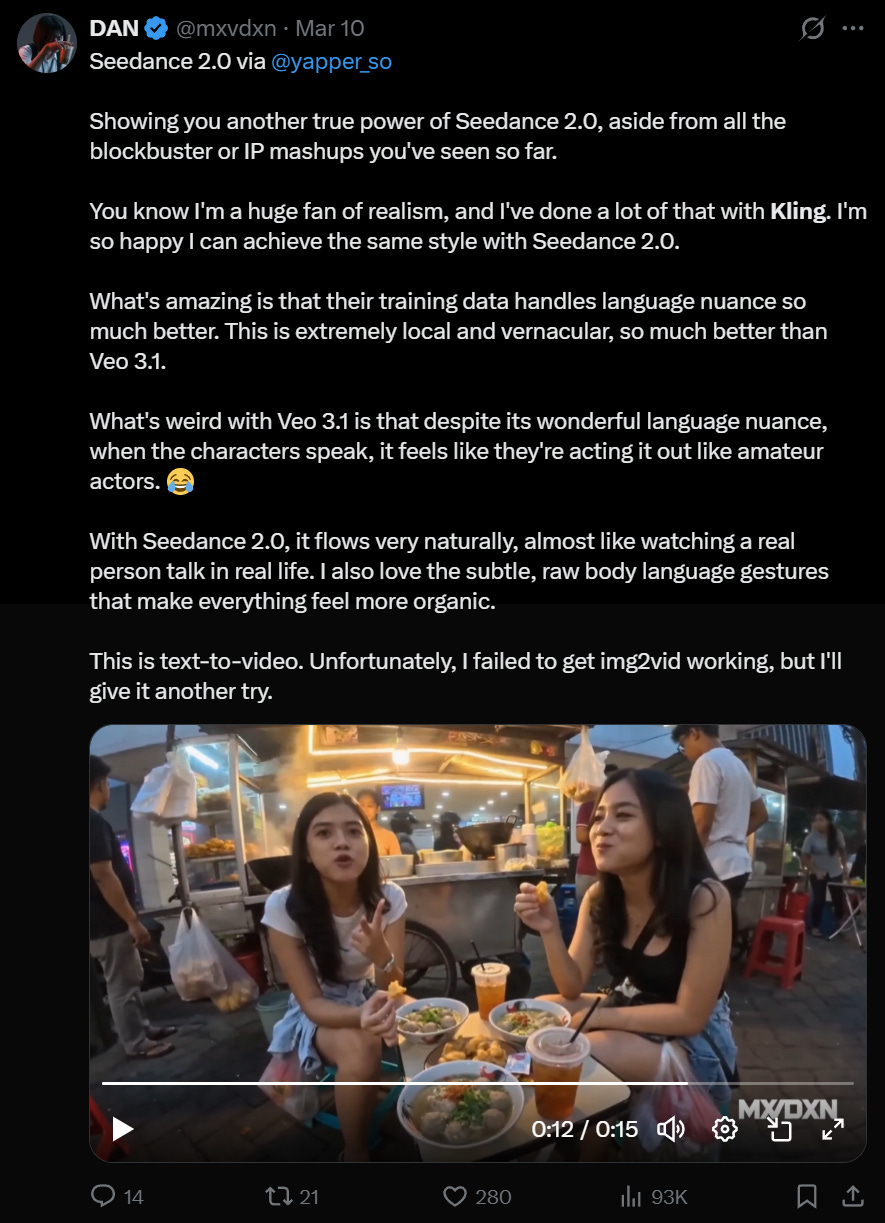This screenshot has width=885, height=1223.
Task: Bookmark this post
Action: (807, 1196)
